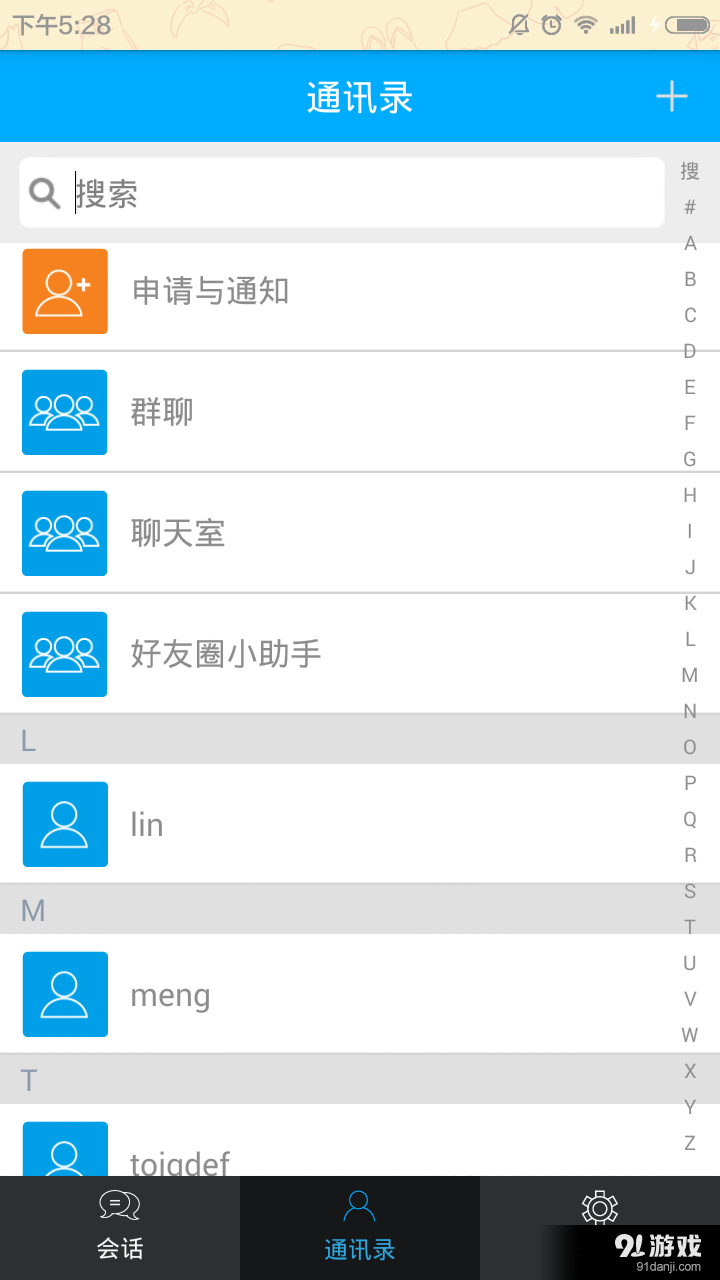Open the 申请与通知 requests icon
Image resolution: width=720 pixels, height=1280 pixels.
coord(64,291)
